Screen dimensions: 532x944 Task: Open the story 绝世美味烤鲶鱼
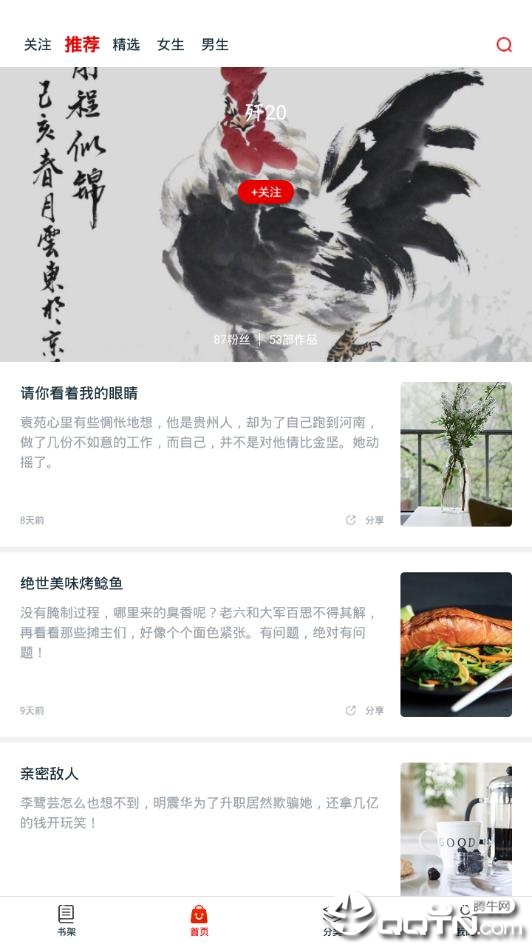pos(72,583)
